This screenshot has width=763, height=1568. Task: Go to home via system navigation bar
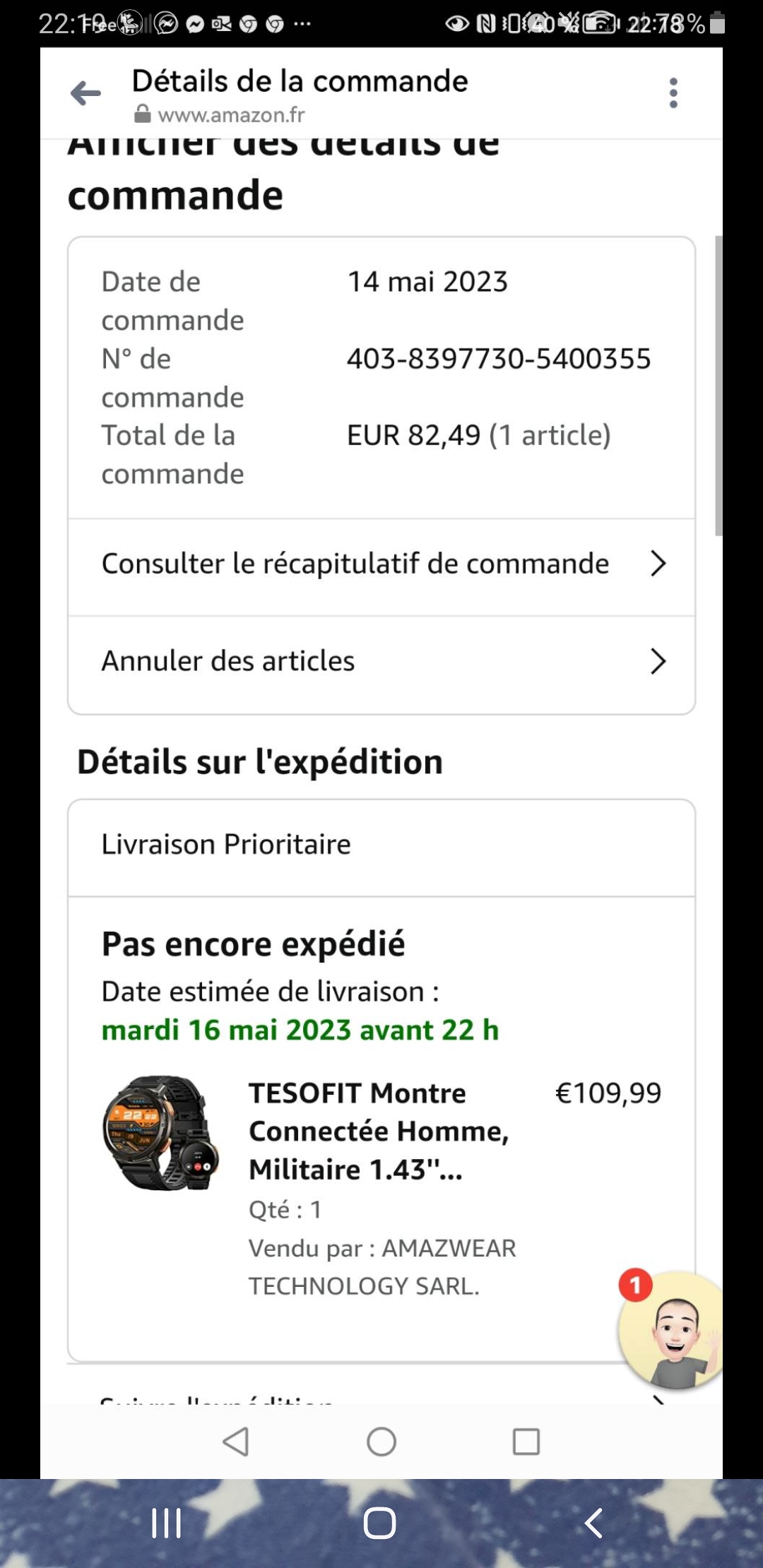(380, 1522)
